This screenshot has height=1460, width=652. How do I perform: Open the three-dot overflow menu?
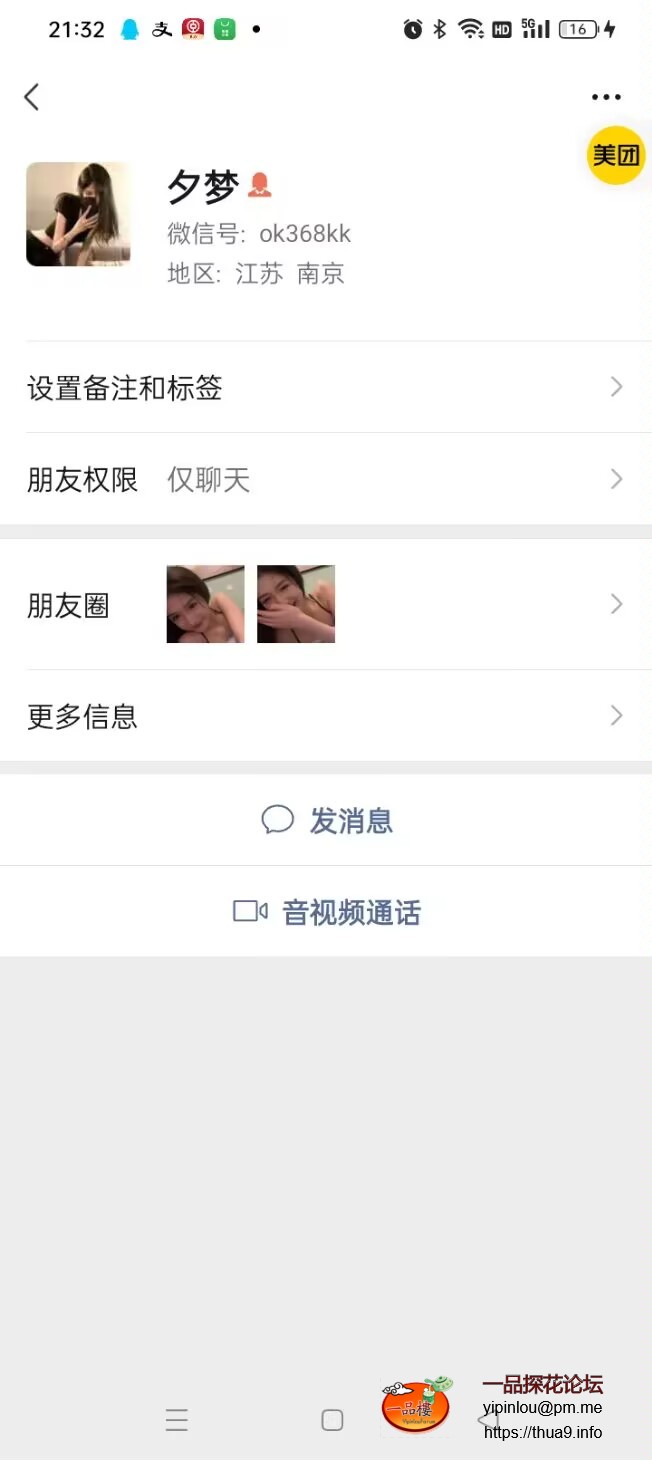tap(606, 97)
